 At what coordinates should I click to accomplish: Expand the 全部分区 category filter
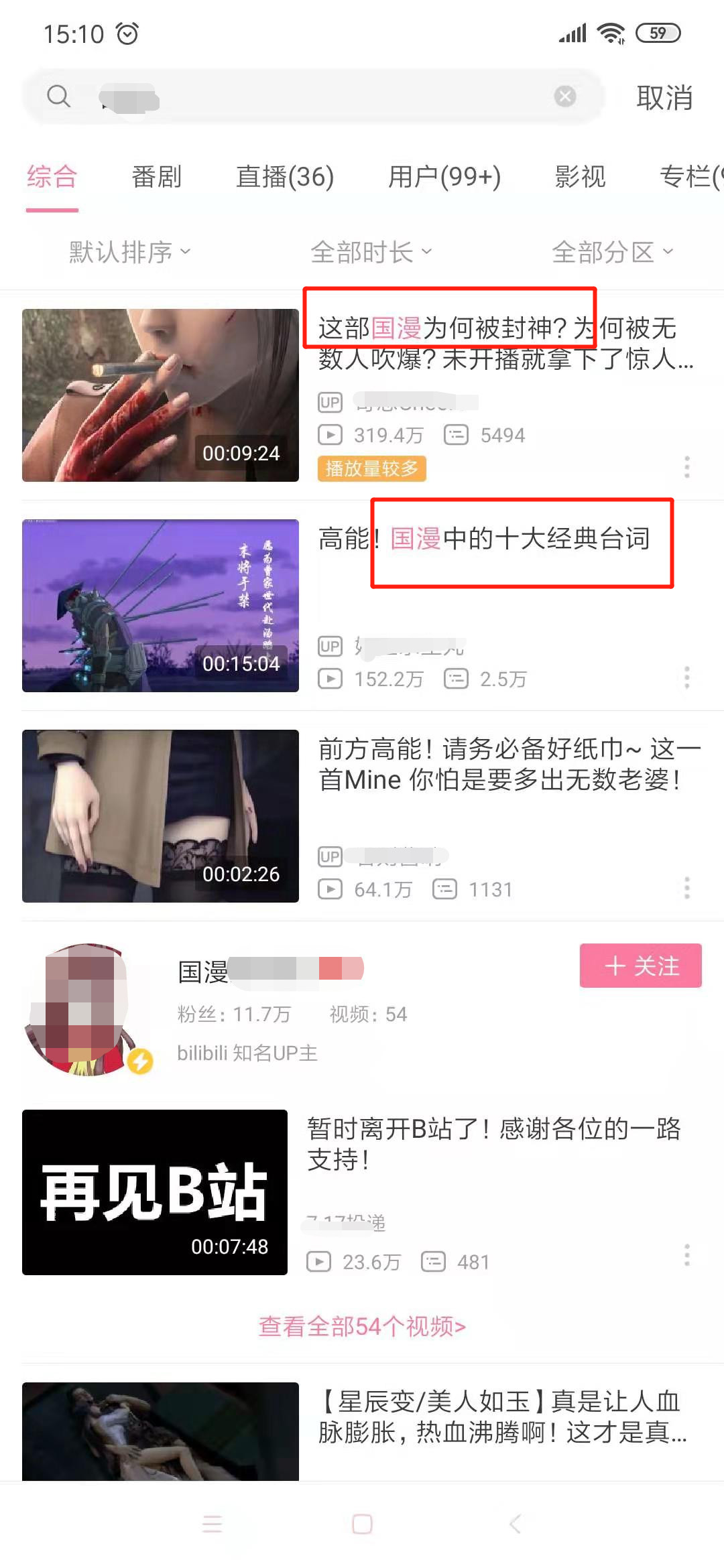611,252
